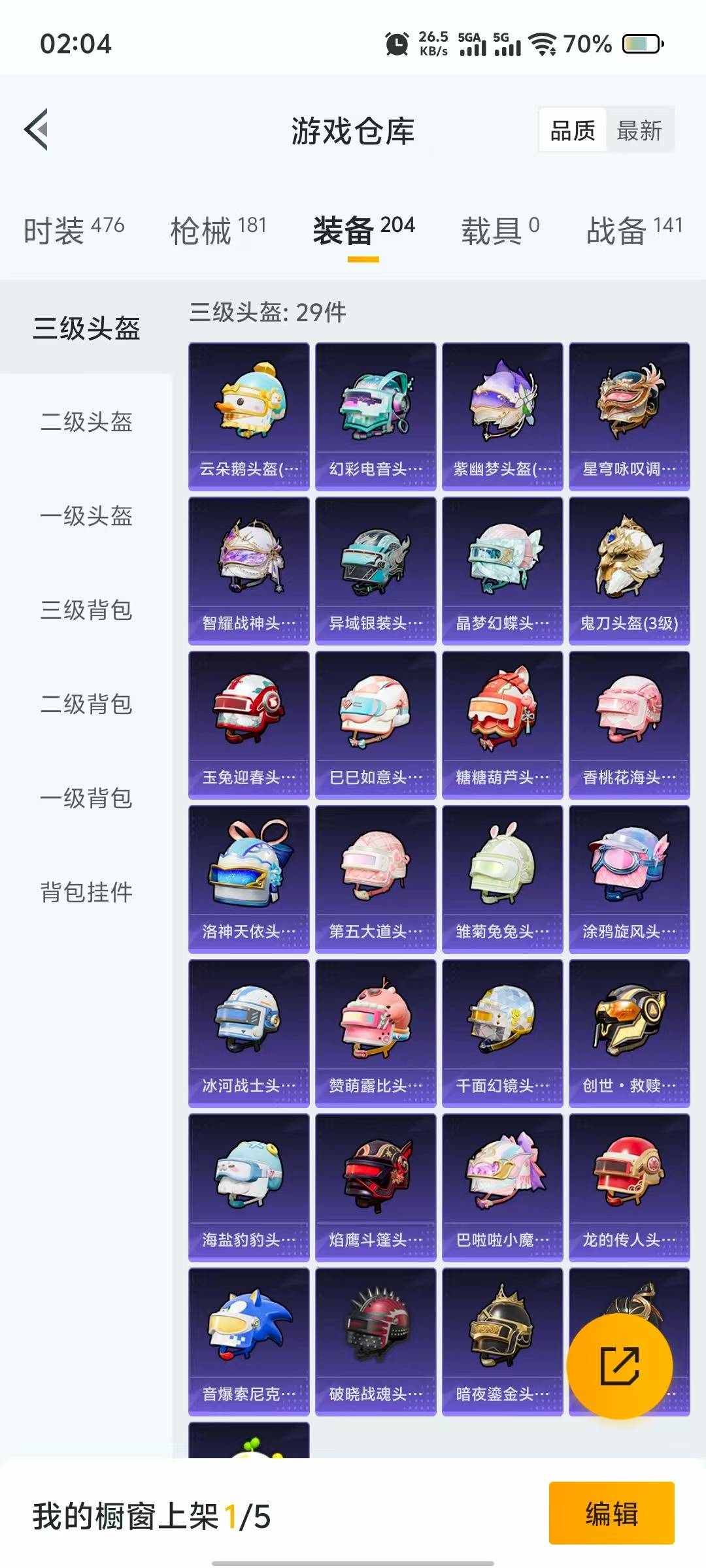Open the 玉兔迎春 helmet card
This screenshot has width=706, height=1568.
click(x=249, y=725)
